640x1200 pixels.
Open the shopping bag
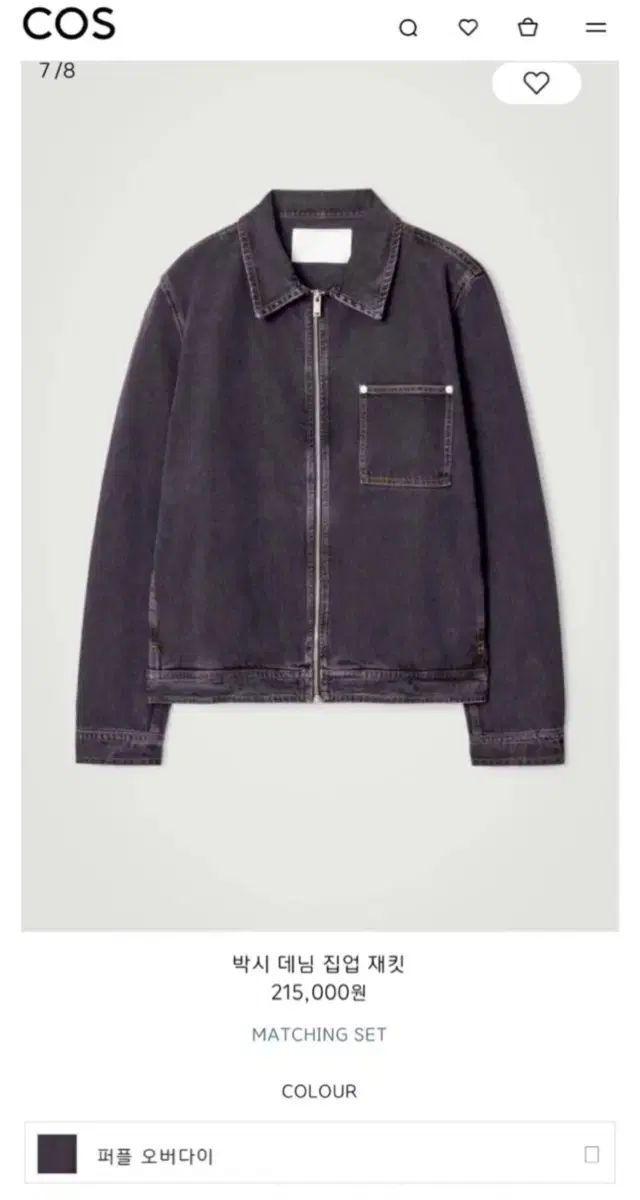pos(528,28)
